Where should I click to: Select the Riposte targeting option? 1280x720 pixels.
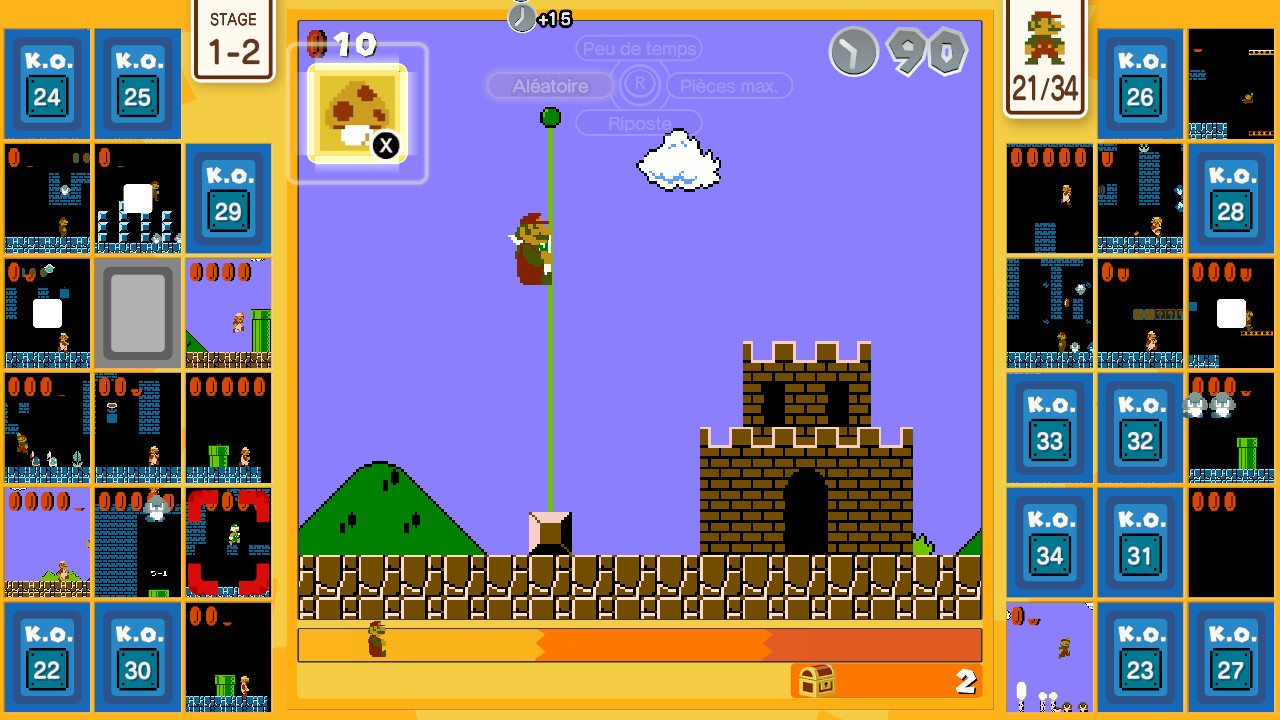click(639, 123)
